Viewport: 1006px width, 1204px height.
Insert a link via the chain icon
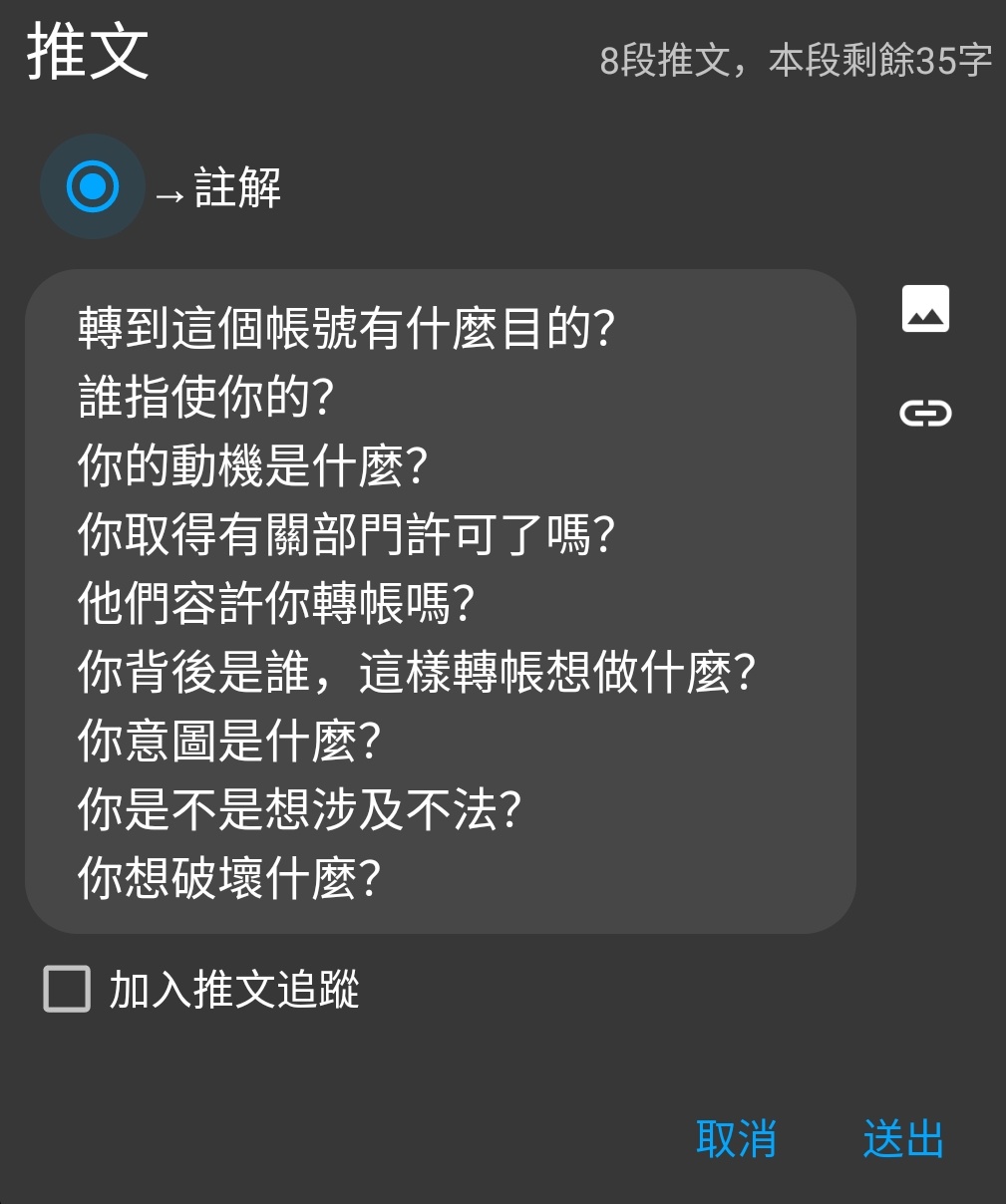(x=925, y=413)
